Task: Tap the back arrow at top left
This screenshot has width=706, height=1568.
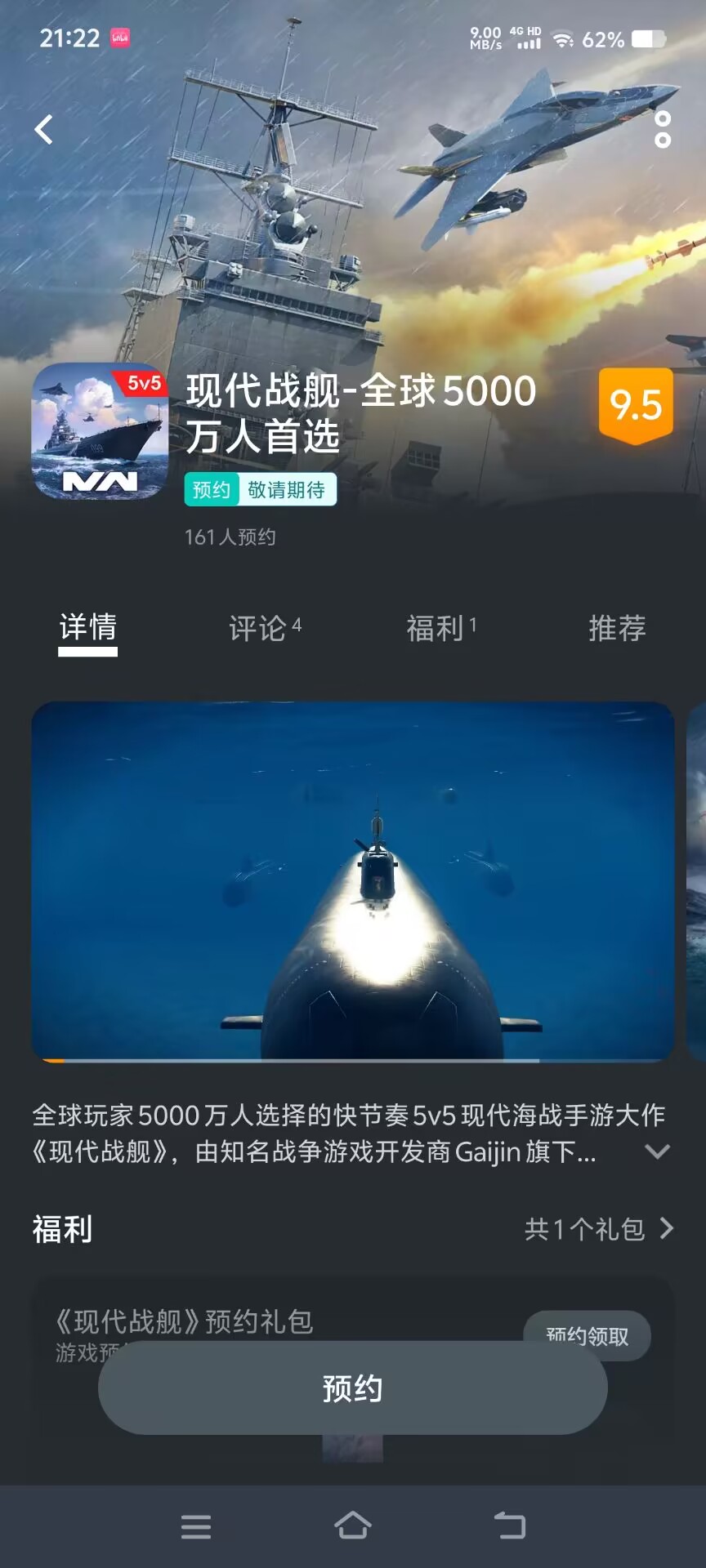Action: [45, 131]
